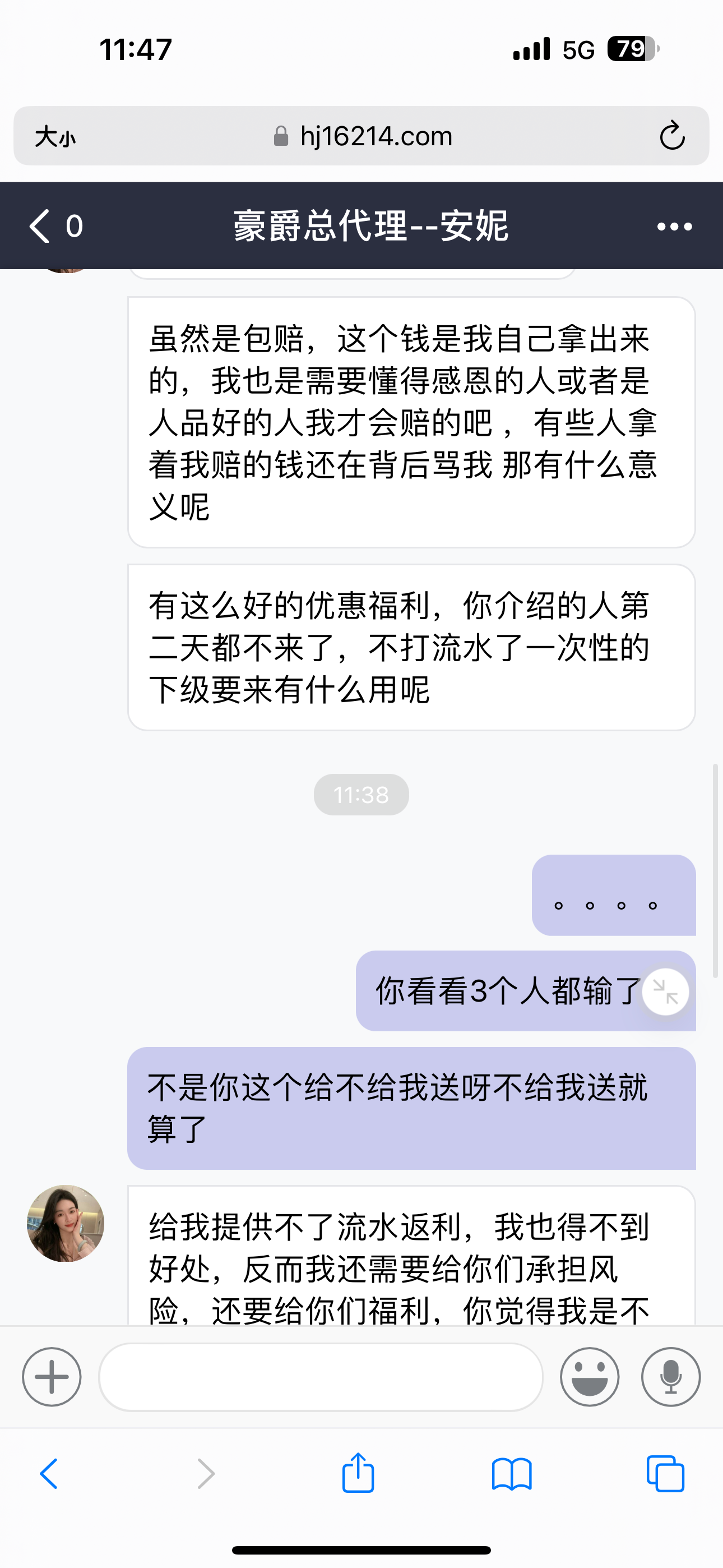Focus the message input field
Image resolution: width=723 pixels, height=1568 pixels.
(321, 1376)
